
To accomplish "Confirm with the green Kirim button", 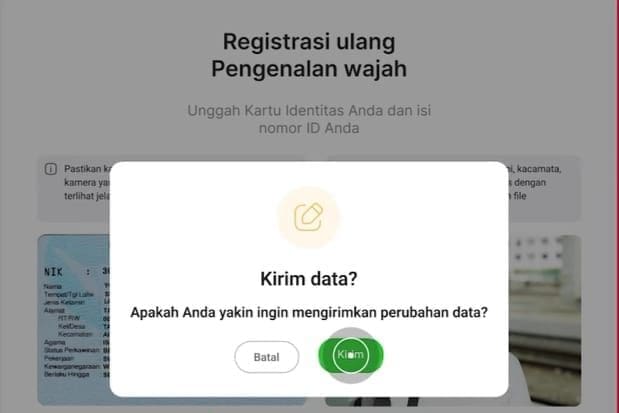I will click(351, 356).
